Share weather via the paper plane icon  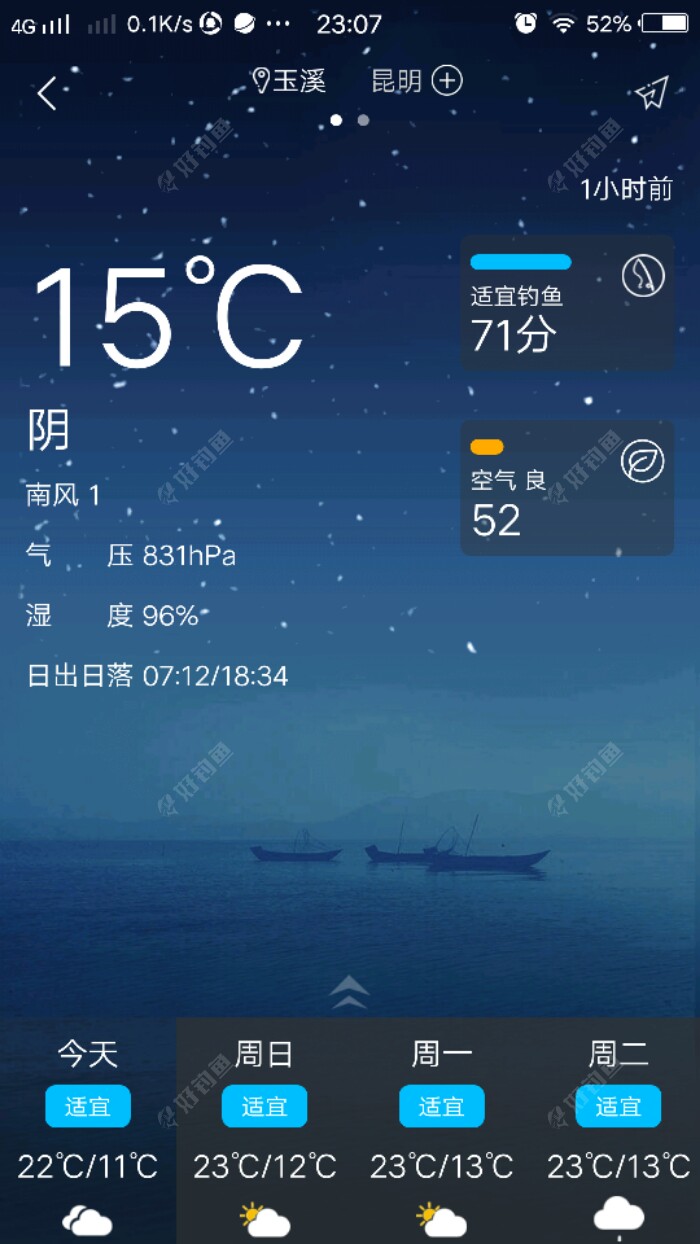(651, 93)
